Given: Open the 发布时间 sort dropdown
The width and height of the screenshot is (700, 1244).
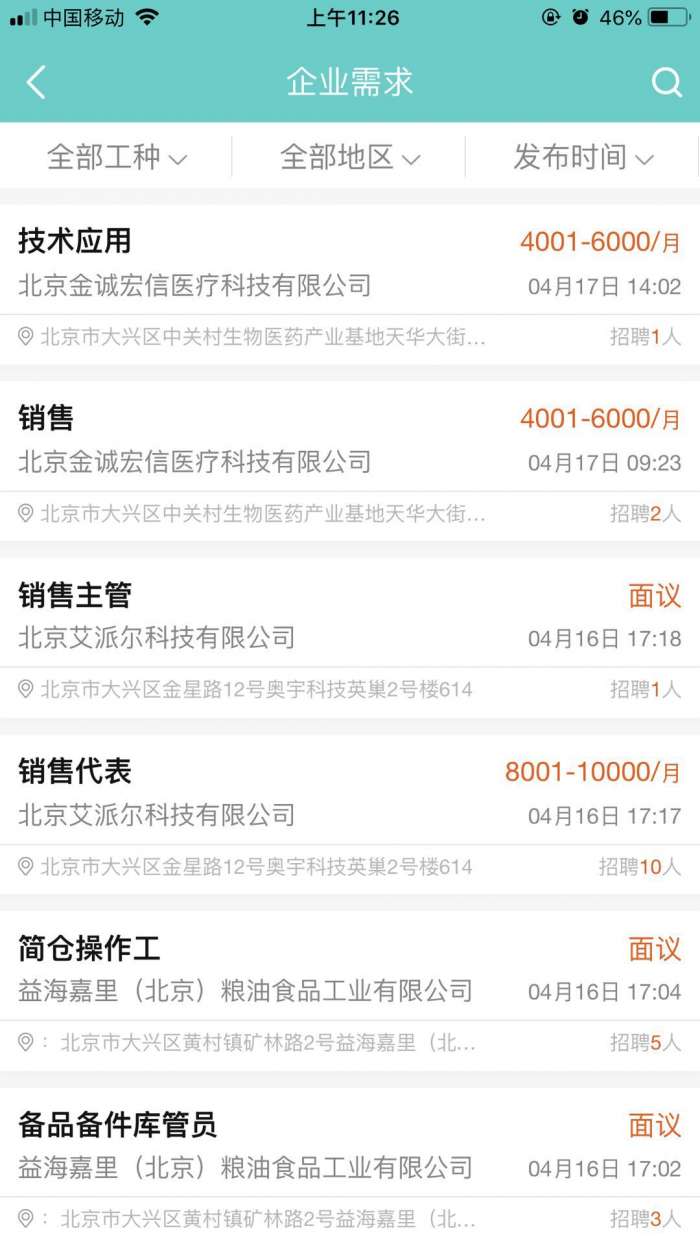Looking at the screenshot, I should pos(583,157).
